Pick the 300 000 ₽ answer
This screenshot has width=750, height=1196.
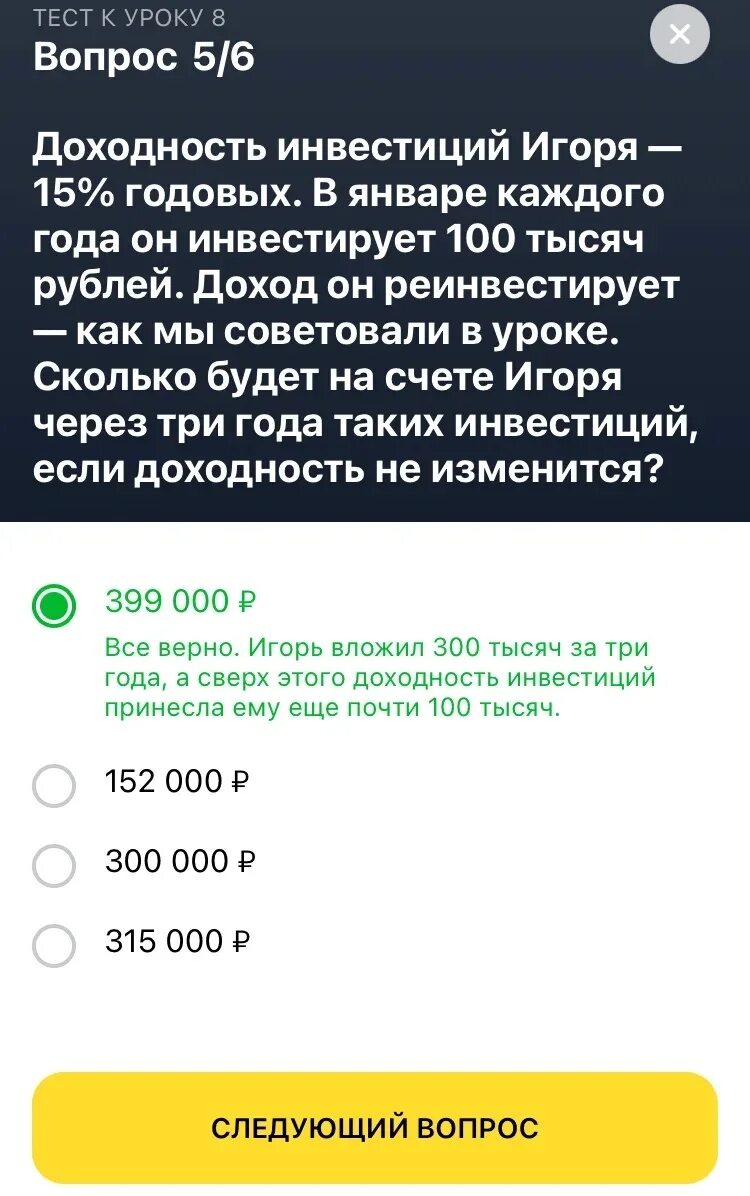(54, 866)
